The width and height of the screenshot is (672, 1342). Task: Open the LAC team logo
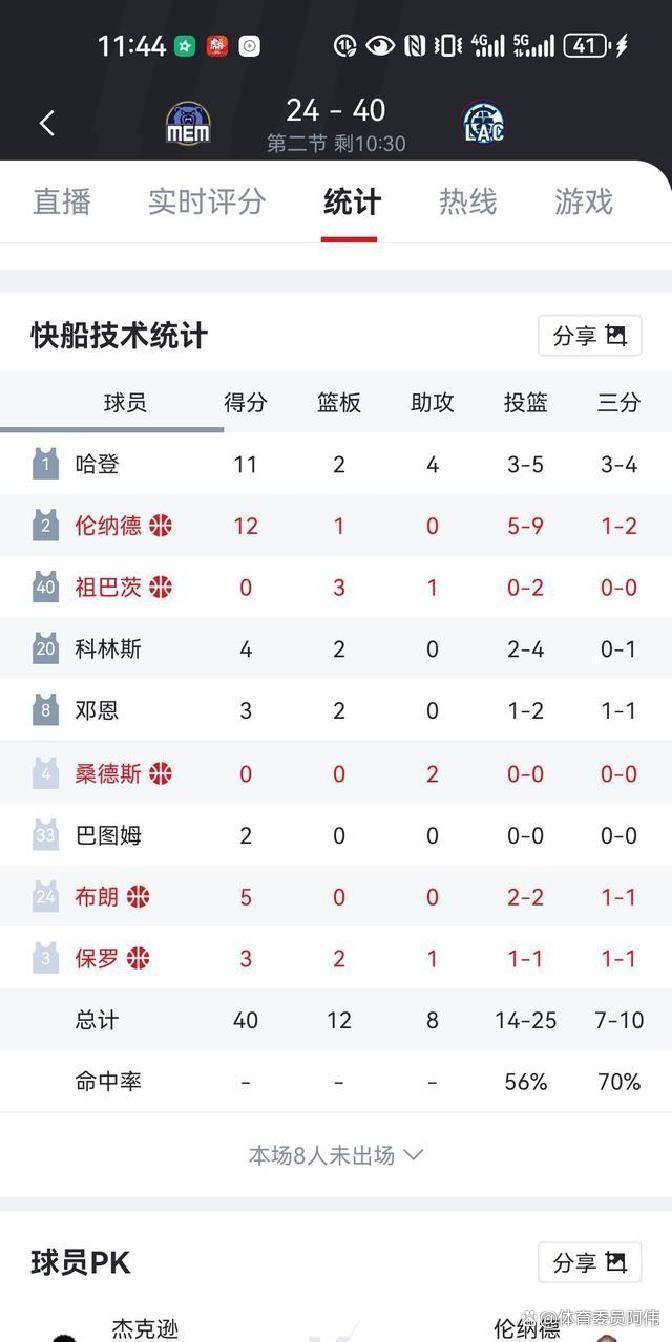(484, 124)
